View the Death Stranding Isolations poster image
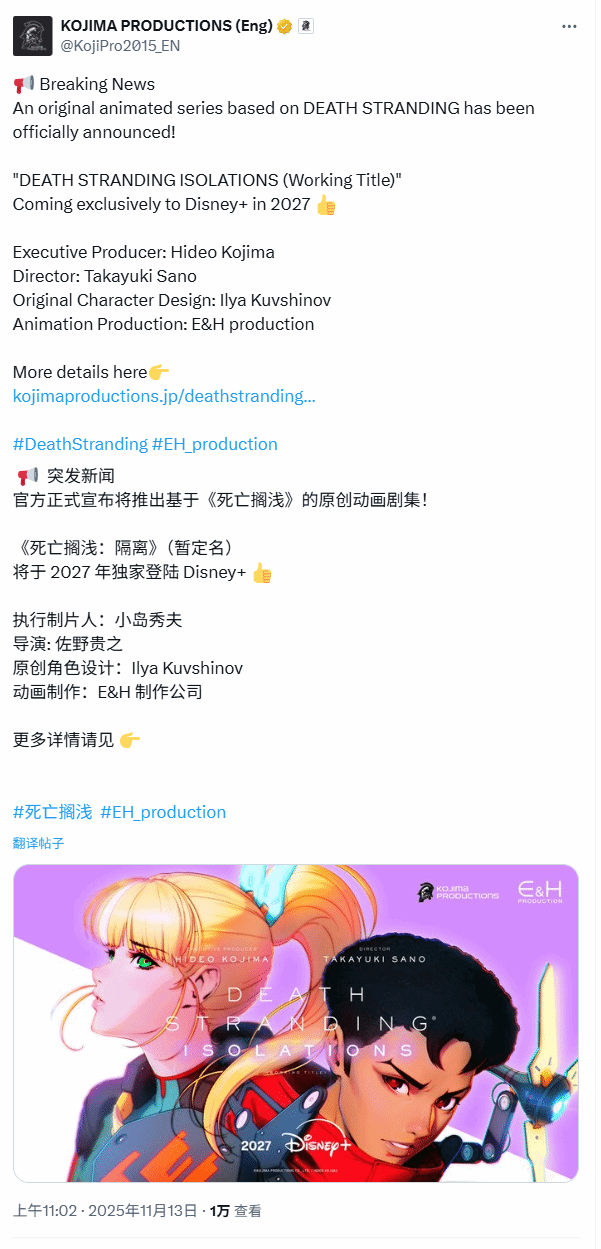The width and height of the screenshot is (601, 1249). pyautogui.click(x=296, y=1022)
